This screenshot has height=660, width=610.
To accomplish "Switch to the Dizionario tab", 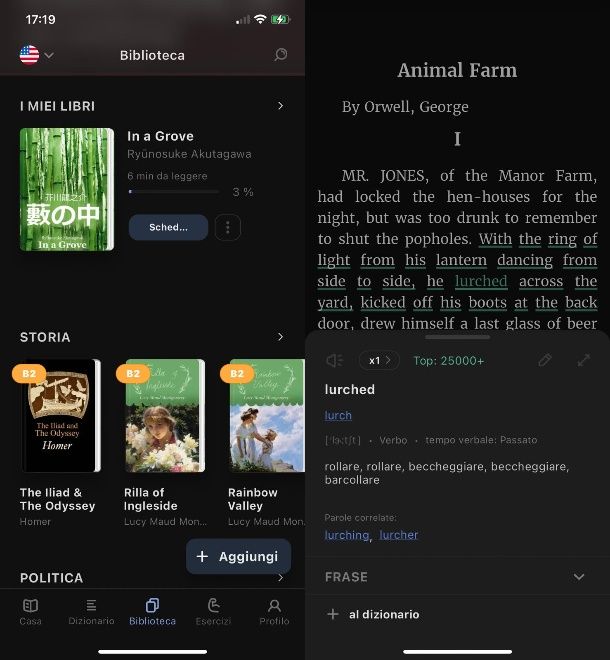I will click(x=91, y=611).
